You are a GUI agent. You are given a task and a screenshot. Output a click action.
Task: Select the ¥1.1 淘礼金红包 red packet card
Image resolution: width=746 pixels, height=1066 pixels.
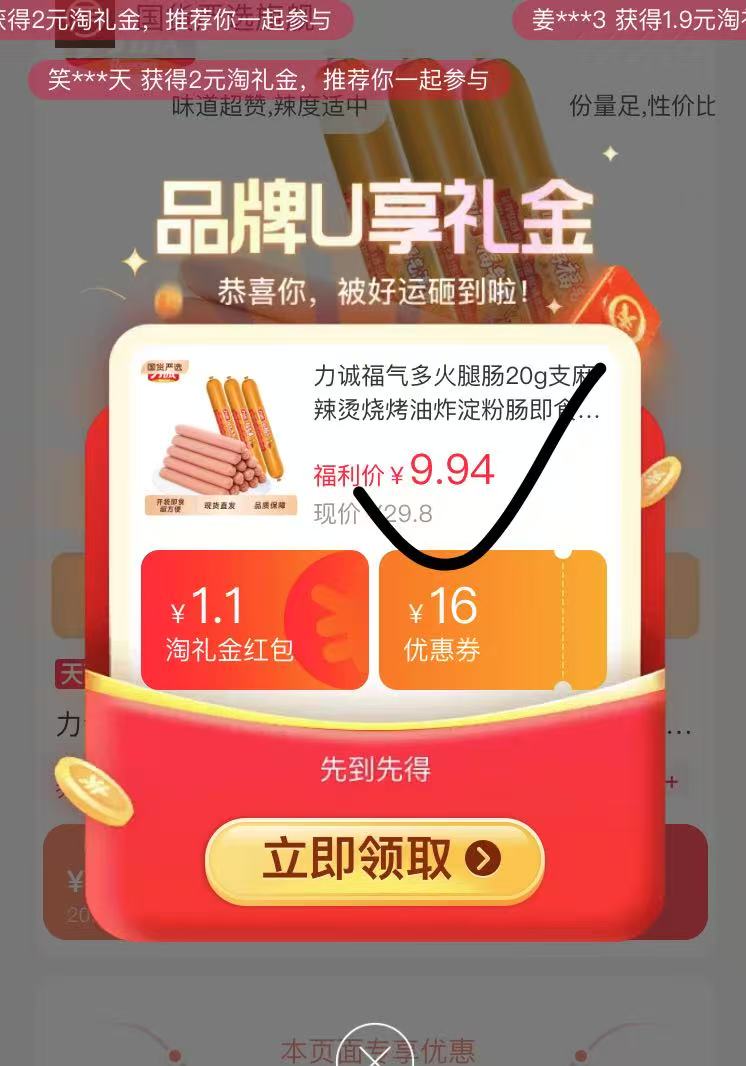pyautogui.click(x=255, y=620)
